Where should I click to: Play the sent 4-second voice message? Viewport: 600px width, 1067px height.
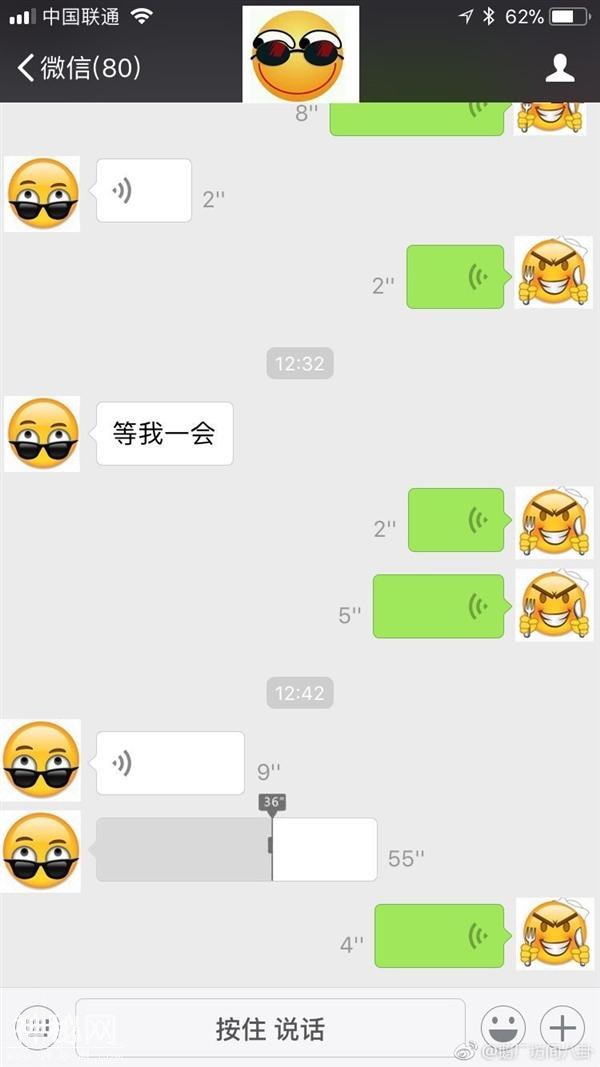pos(440,936)
